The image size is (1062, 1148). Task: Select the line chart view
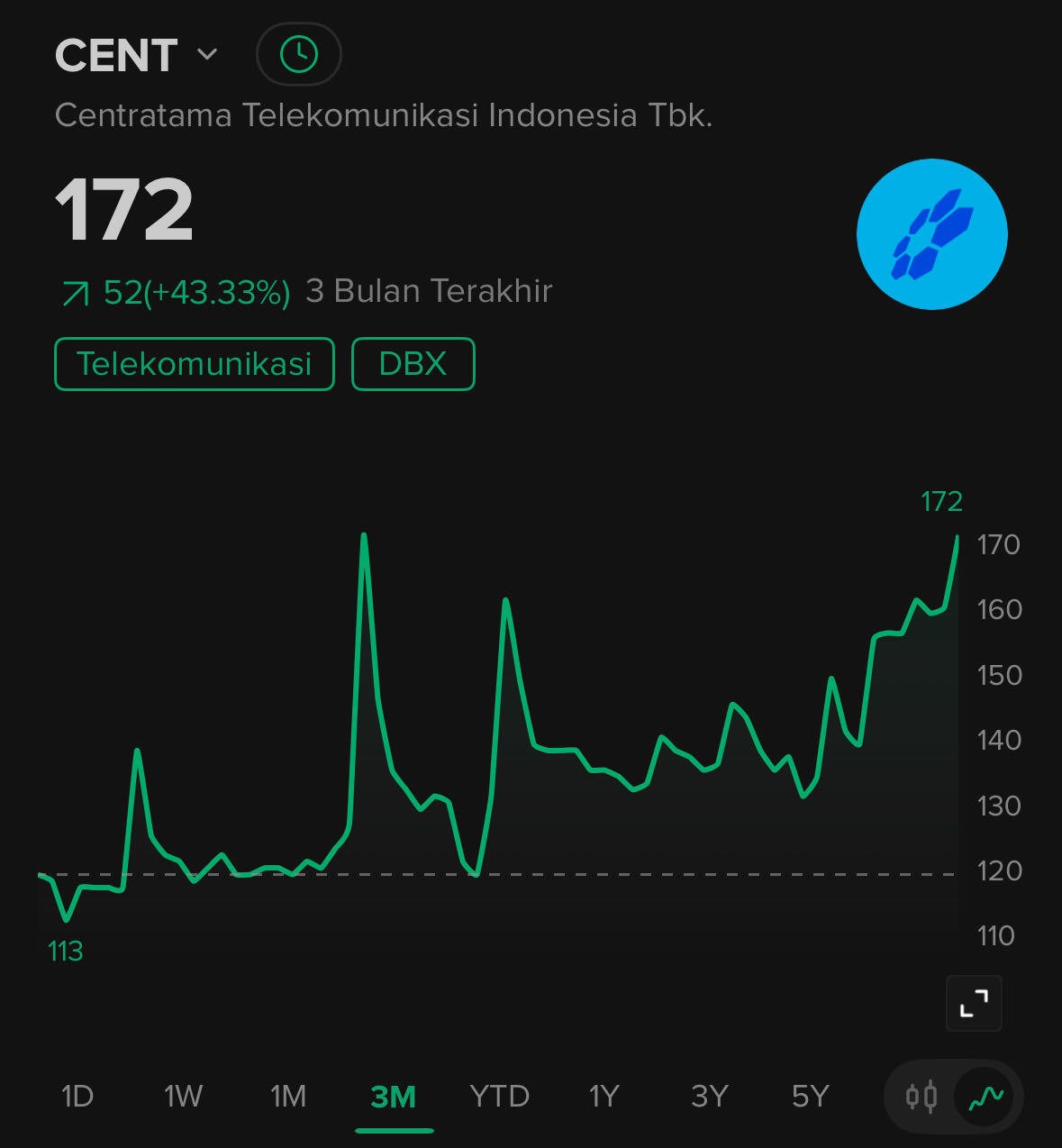pos(985,1097)
